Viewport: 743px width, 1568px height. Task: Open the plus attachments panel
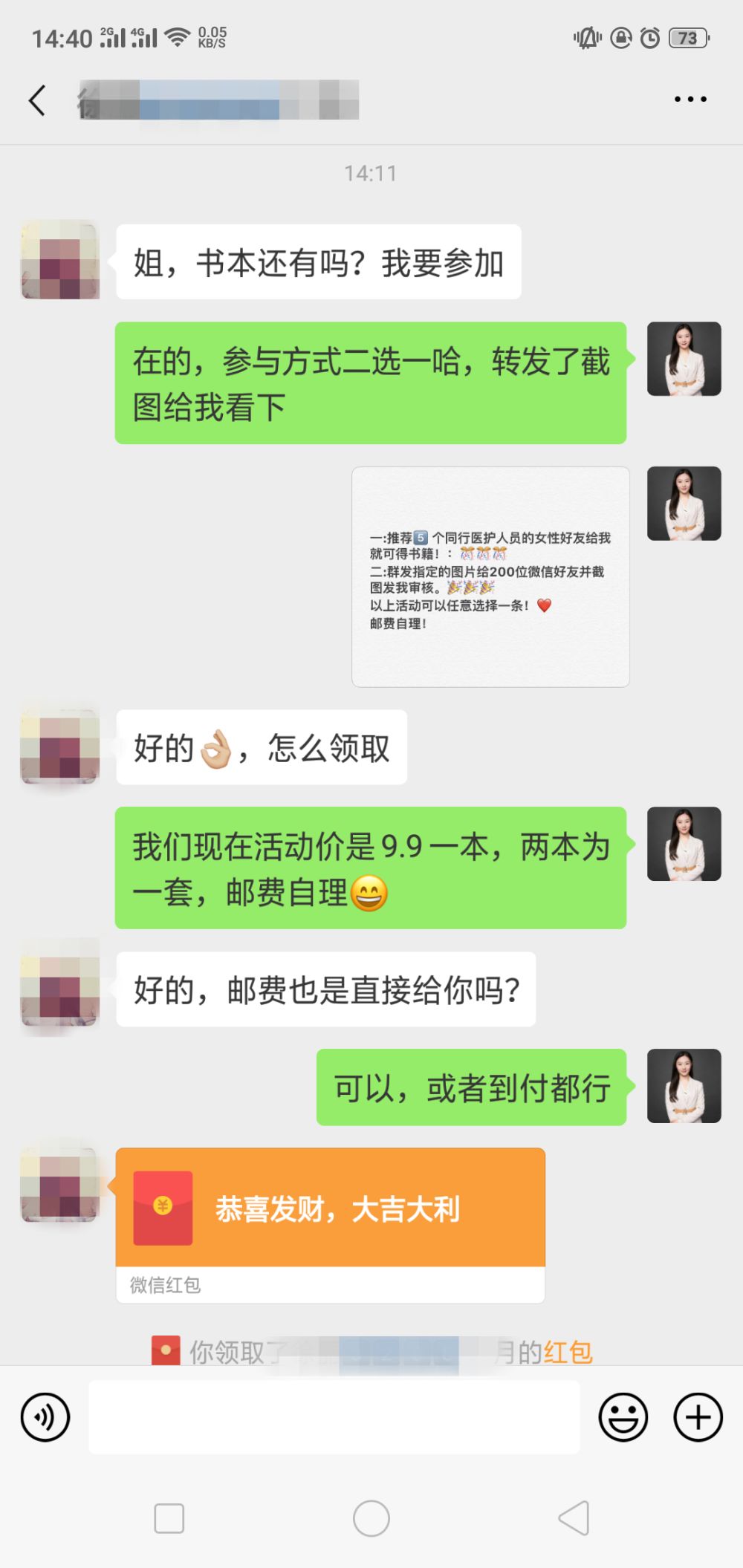point(698,1417)
